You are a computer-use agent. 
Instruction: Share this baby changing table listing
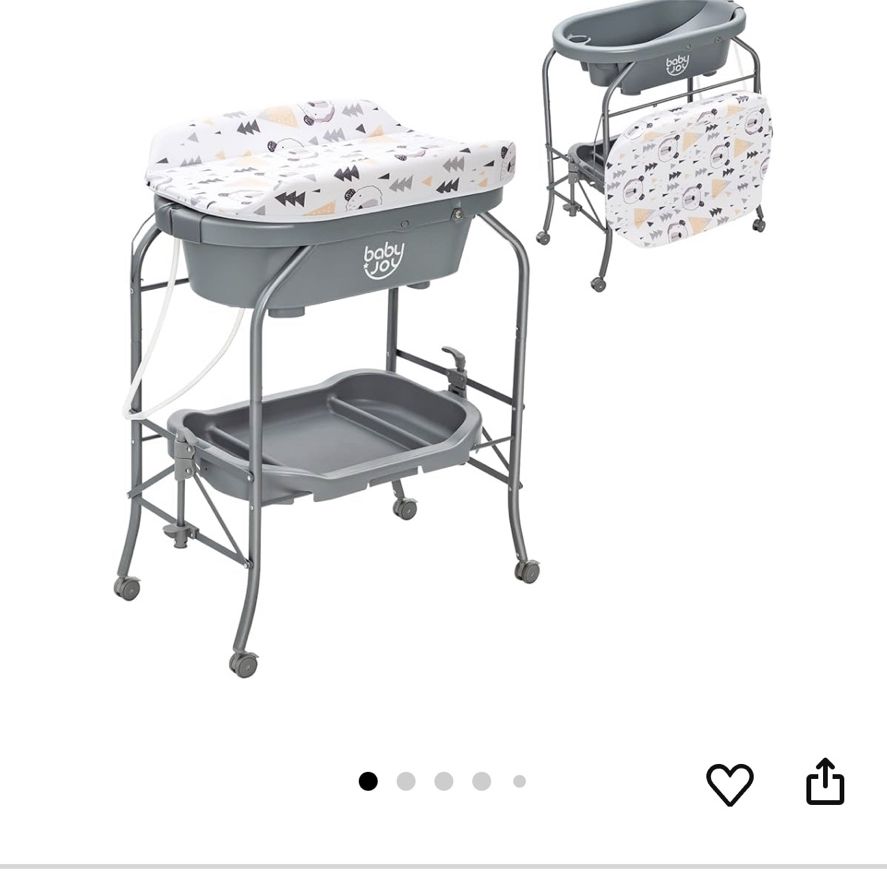(x=825, y=781)
